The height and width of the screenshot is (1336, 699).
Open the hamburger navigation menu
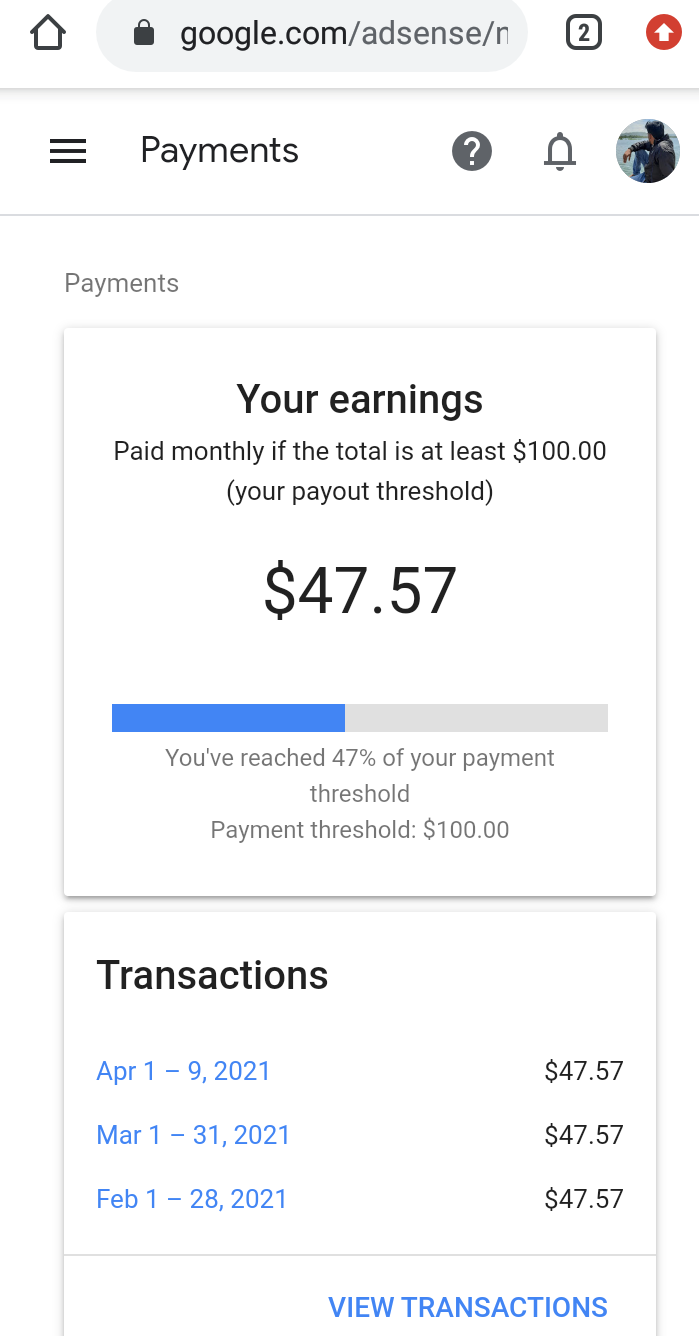pyautogui.click(x=68, y=152)
